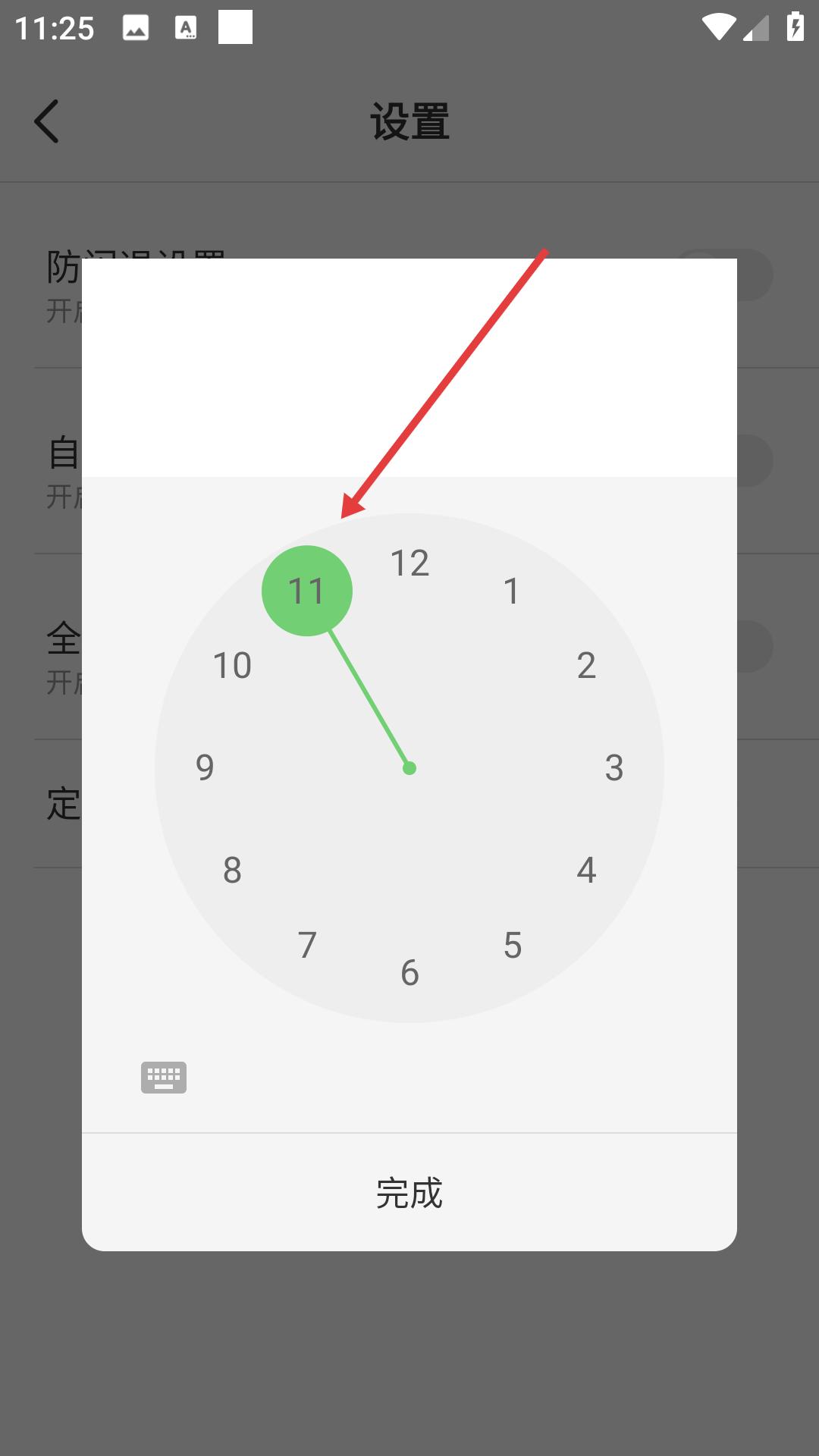Set the hour to 9

205,767
